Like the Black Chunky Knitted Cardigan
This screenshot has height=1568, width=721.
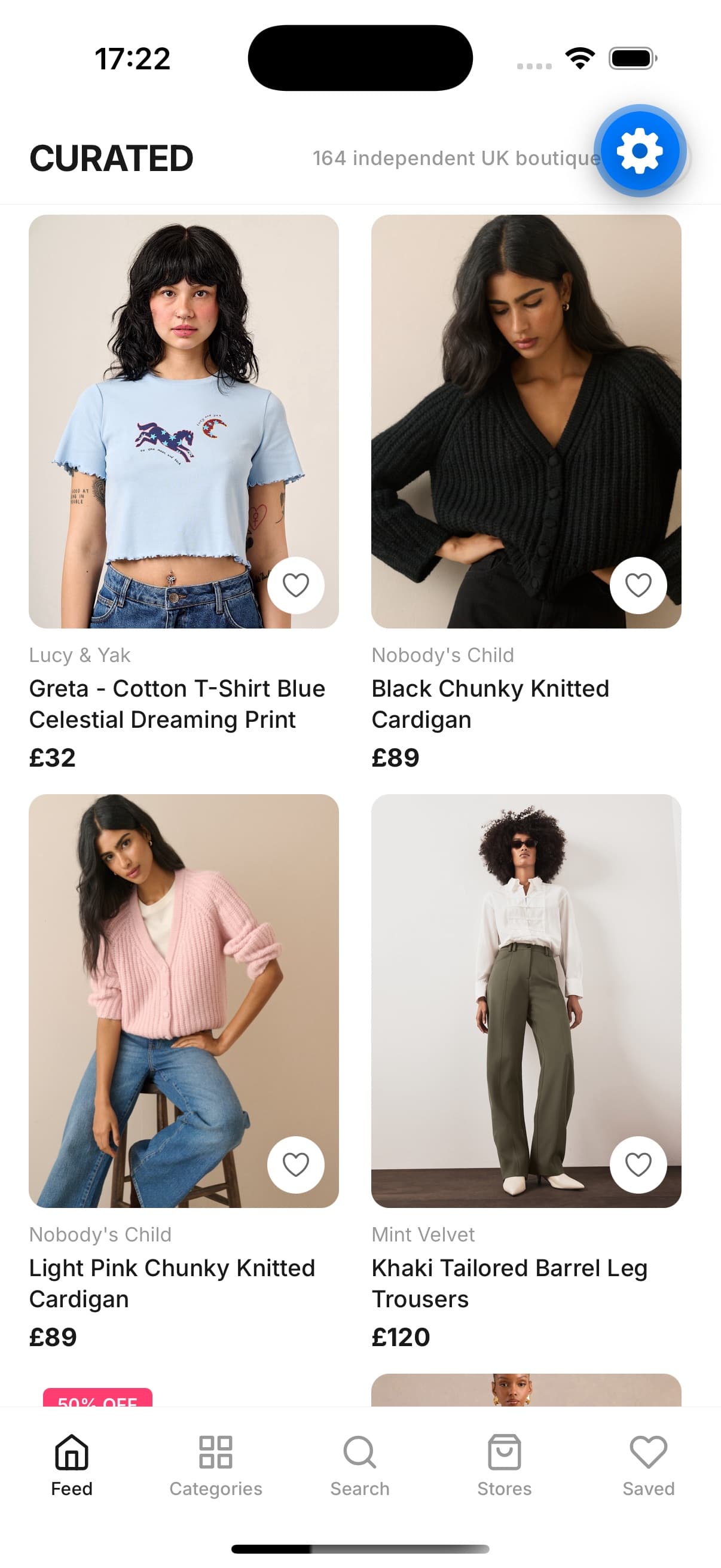pyautogui.click(x=638, y=585)
